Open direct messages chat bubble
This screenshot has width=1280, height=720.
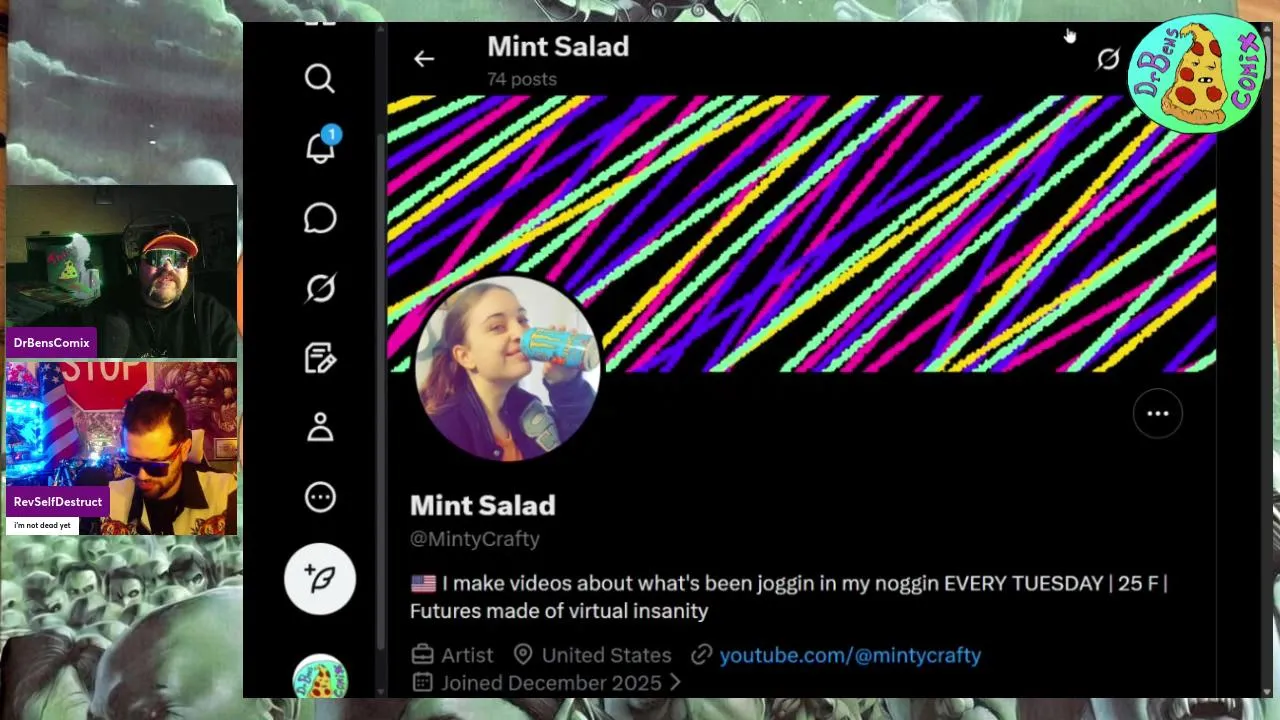point(320,218)
